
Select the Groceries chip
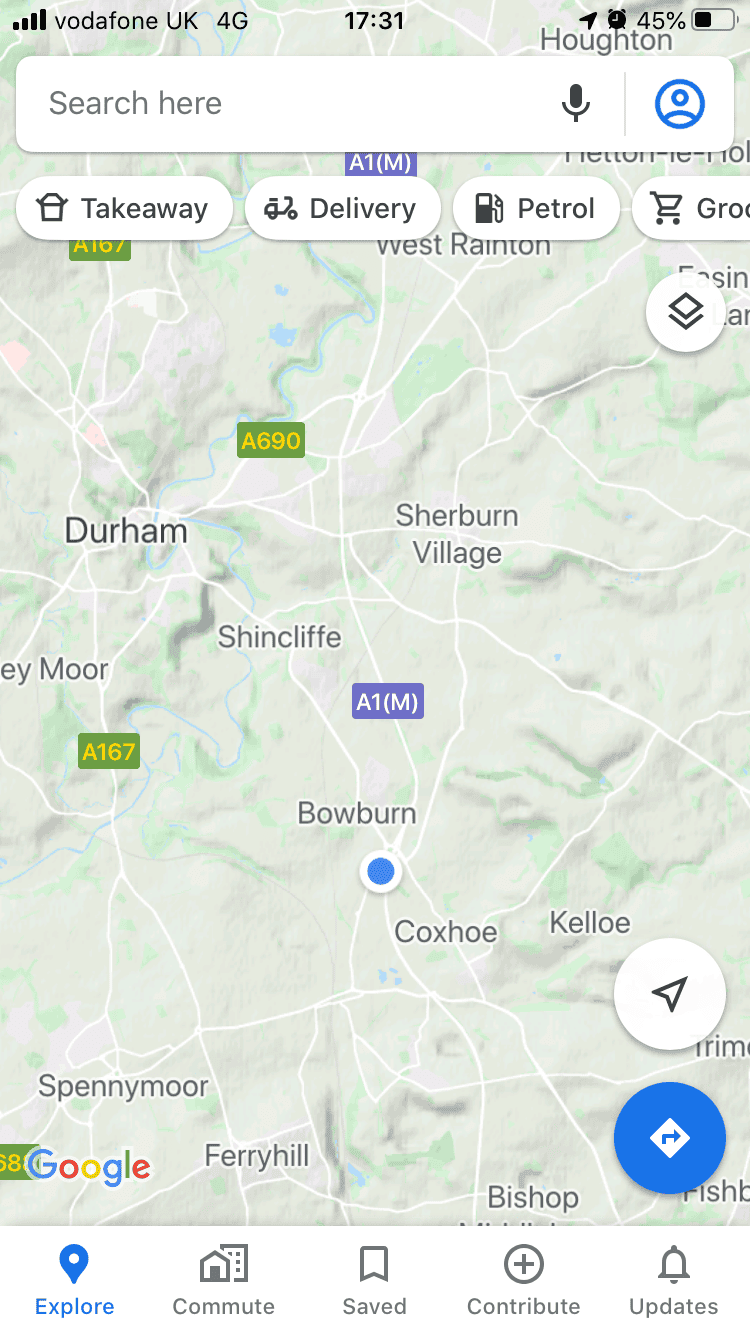click(x=692, y=208)
